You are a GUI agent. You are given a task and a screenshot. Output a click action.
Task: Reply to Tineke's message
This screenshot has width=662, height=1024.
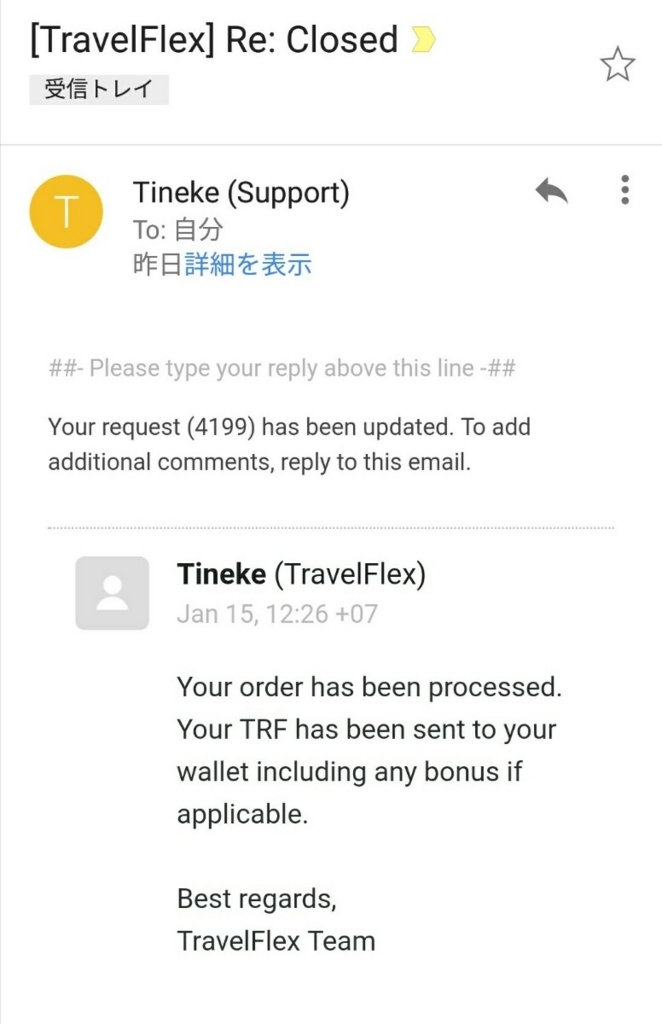(551, 191)
